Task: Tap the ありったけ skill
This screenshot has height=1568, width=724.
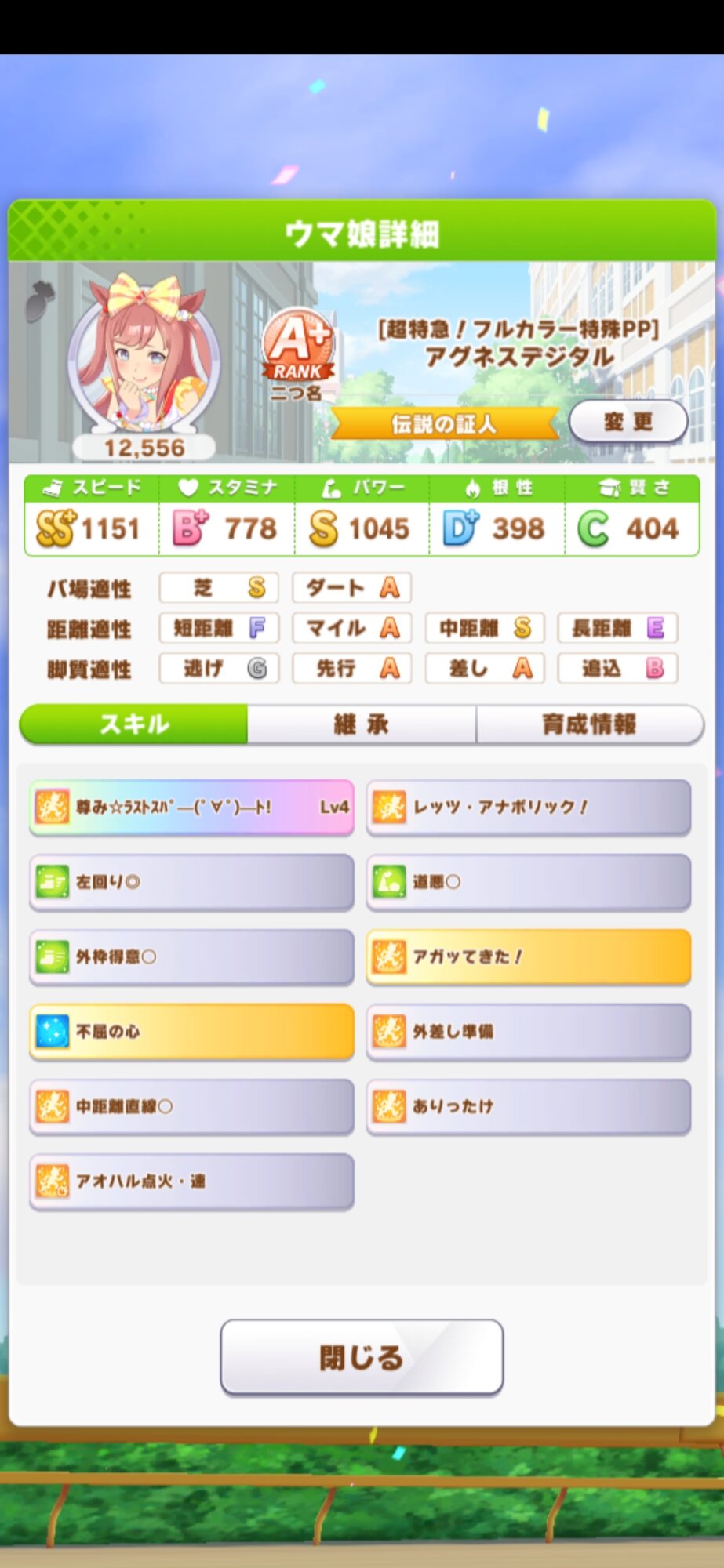Action: point(528,1106)
